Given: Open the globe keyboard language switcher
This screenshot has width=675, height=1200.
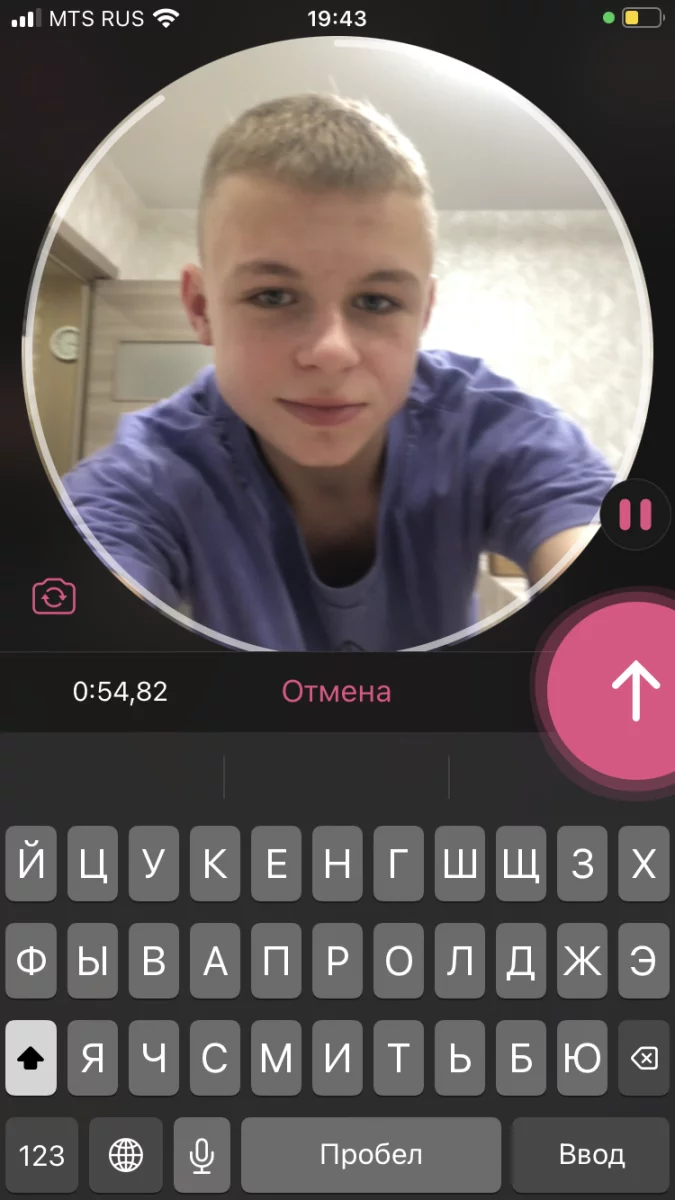Looking at the screenshot, I should click(x=126, y=1155).
